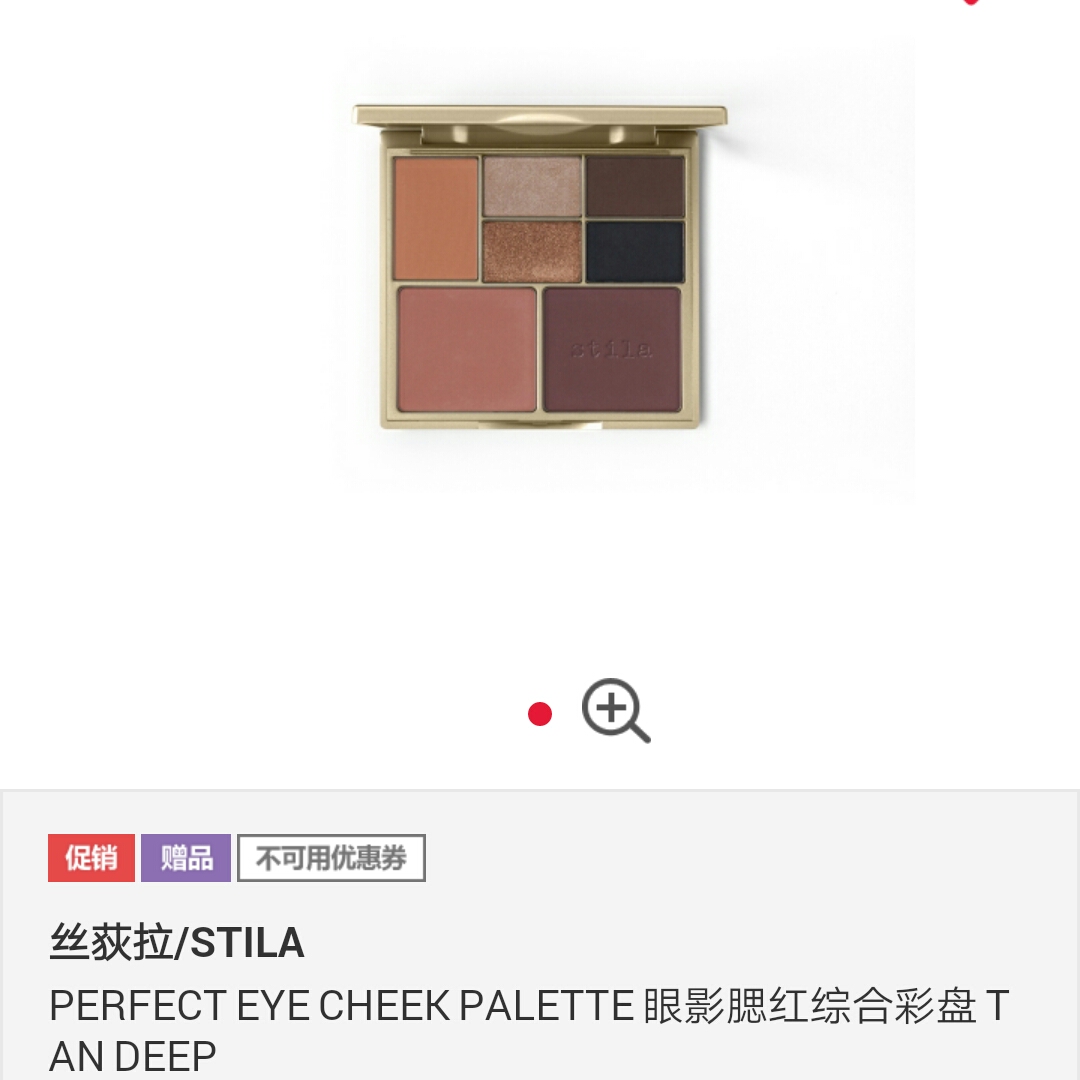
Task: Zoom into the product image
Action: coord(615,711)
